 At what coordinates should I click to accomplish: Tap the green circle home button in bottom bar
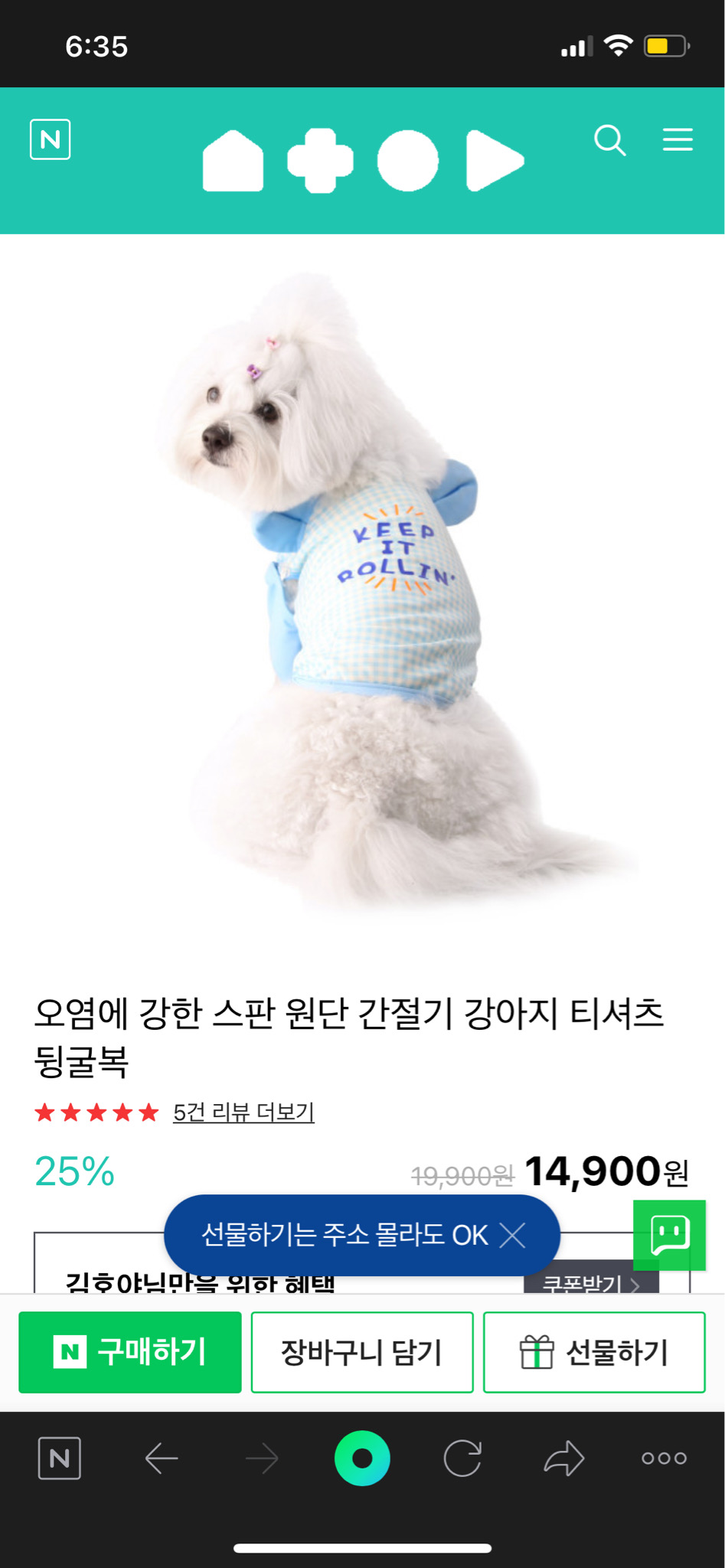click(x=362, y=1458)
